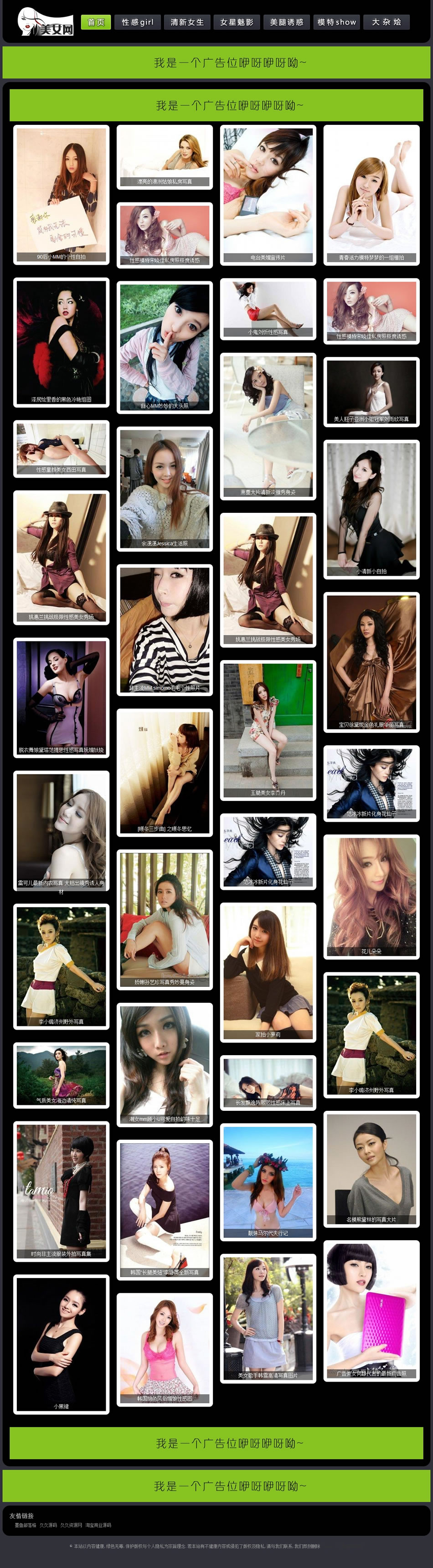The image size is (433, 1568).
Task: Open the 小黑裙 photo card
Action: click(x=61, y=1343)
